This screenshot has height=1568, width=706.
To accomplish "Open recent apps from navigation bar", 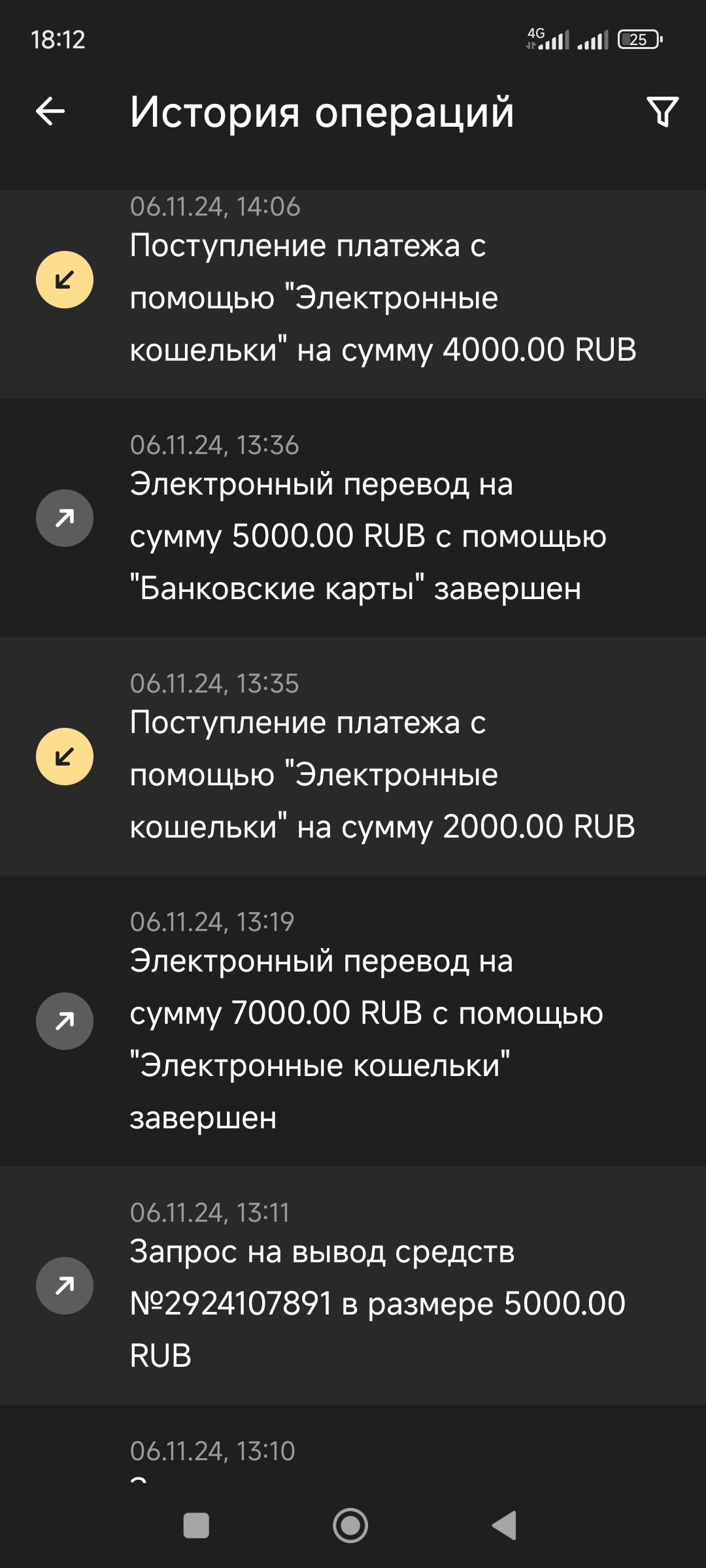I will click(x=196, y=1526).
